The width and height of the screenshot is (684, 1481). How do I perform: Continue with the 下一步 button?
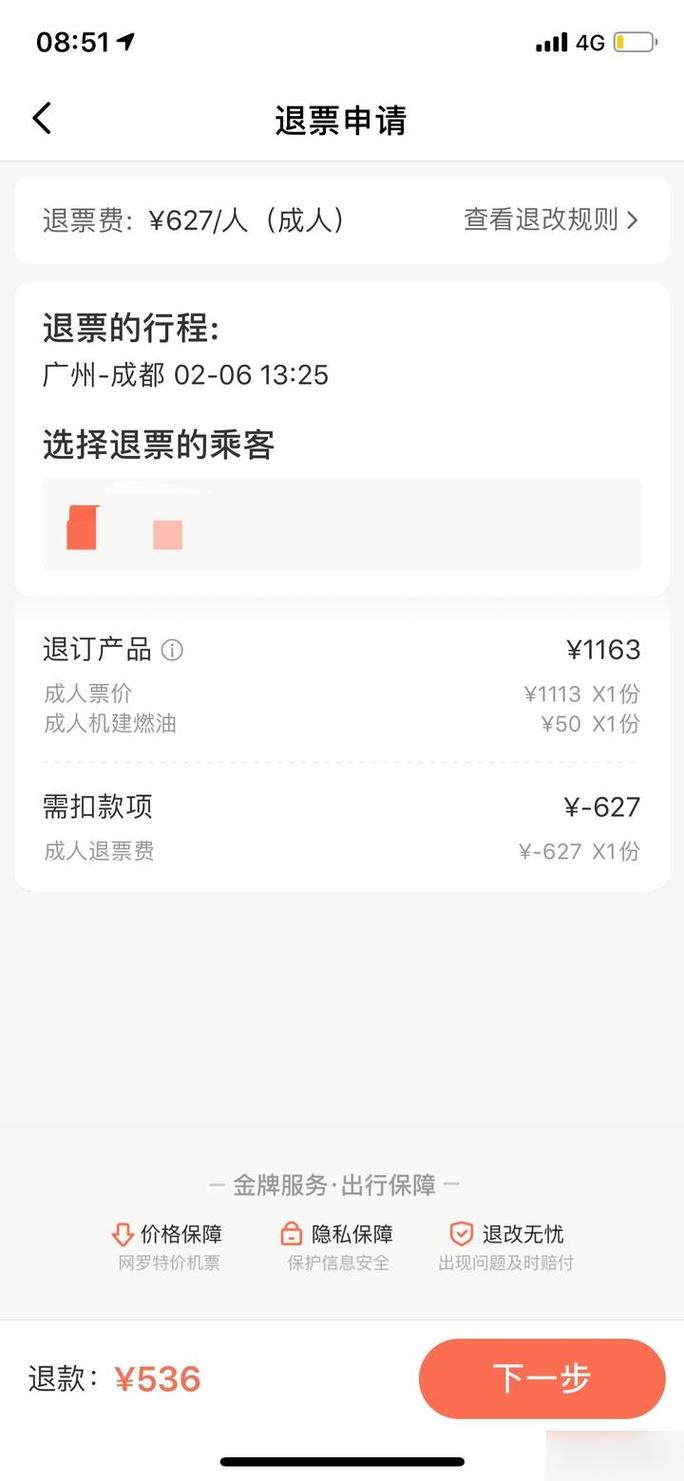pos(541,1378)
